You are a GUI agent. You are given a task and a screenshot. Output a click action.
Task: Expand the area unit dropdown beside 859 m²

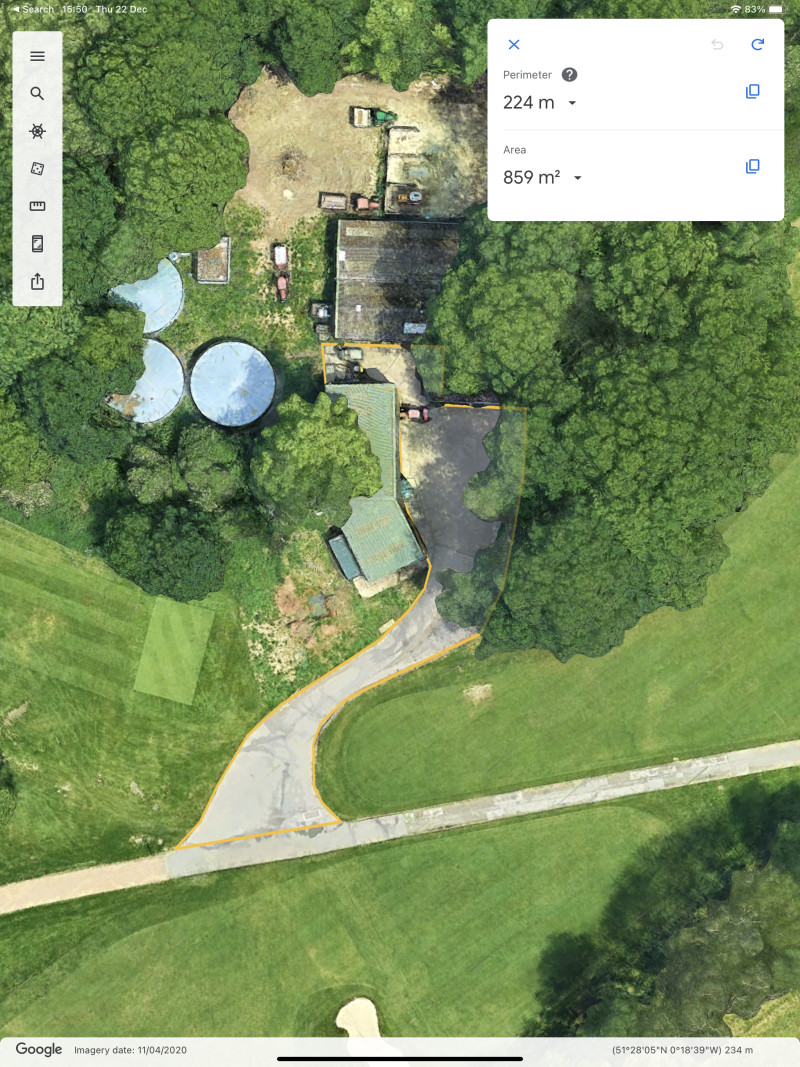(x=578, y=179)
